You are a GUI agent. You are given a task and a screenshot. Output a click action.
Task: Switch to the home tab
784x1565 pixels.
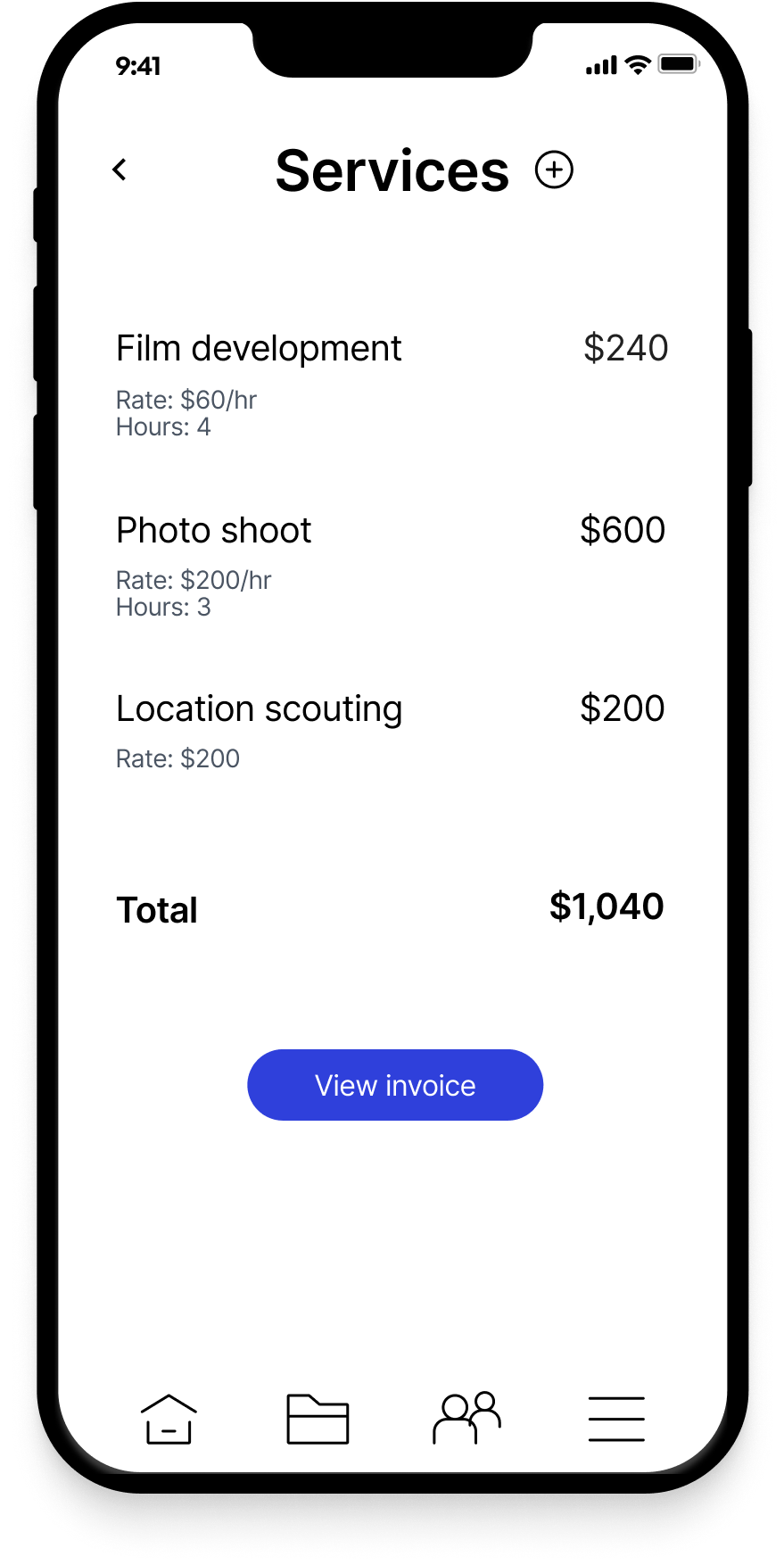[169, 1419]
